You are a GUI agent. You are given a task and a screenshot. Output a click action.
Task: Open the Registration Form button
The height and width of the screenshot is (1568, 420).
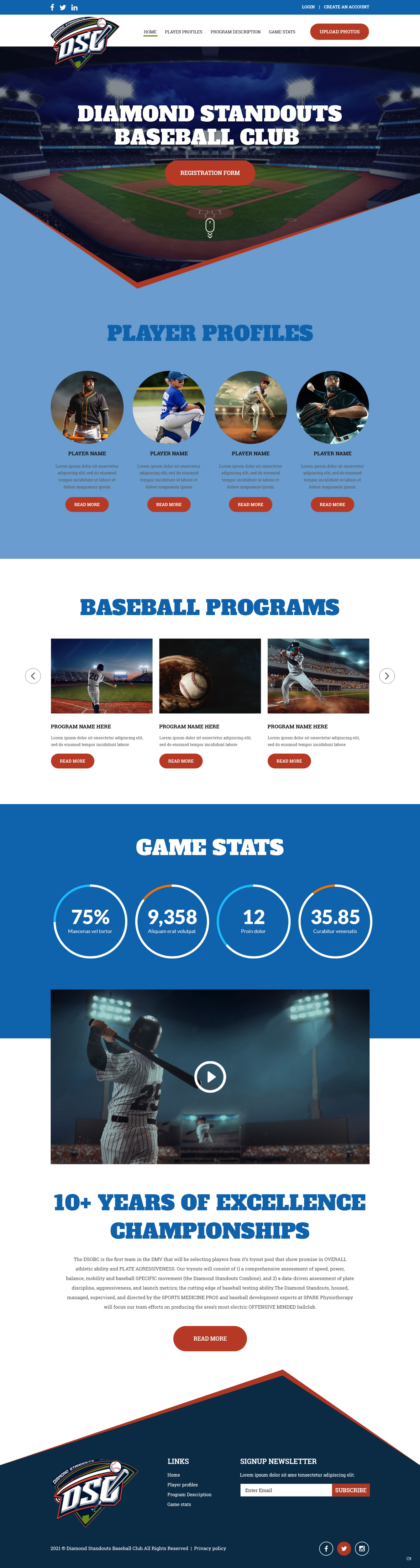coord(209,173)
